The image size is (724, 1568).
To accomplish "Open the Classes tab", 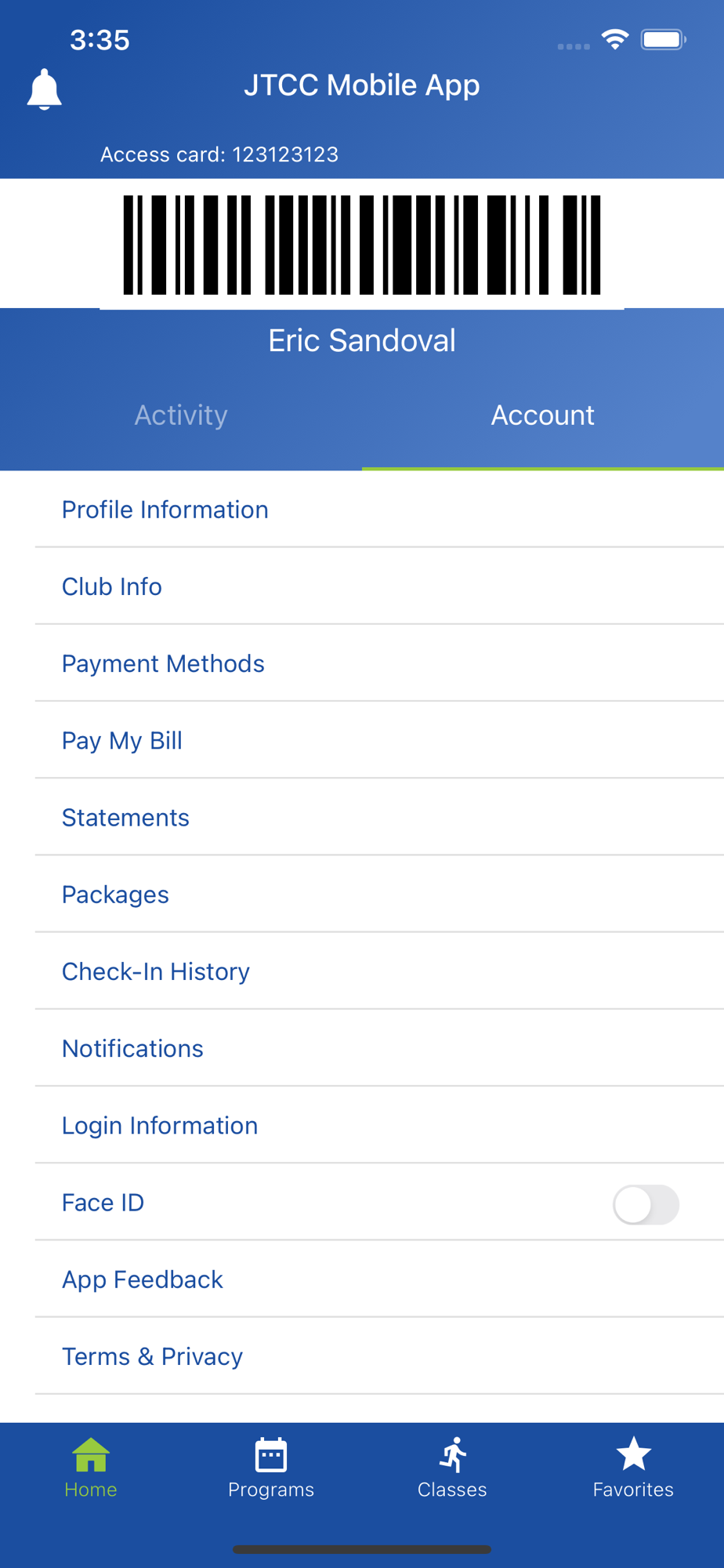I will tap(452, 1468).
